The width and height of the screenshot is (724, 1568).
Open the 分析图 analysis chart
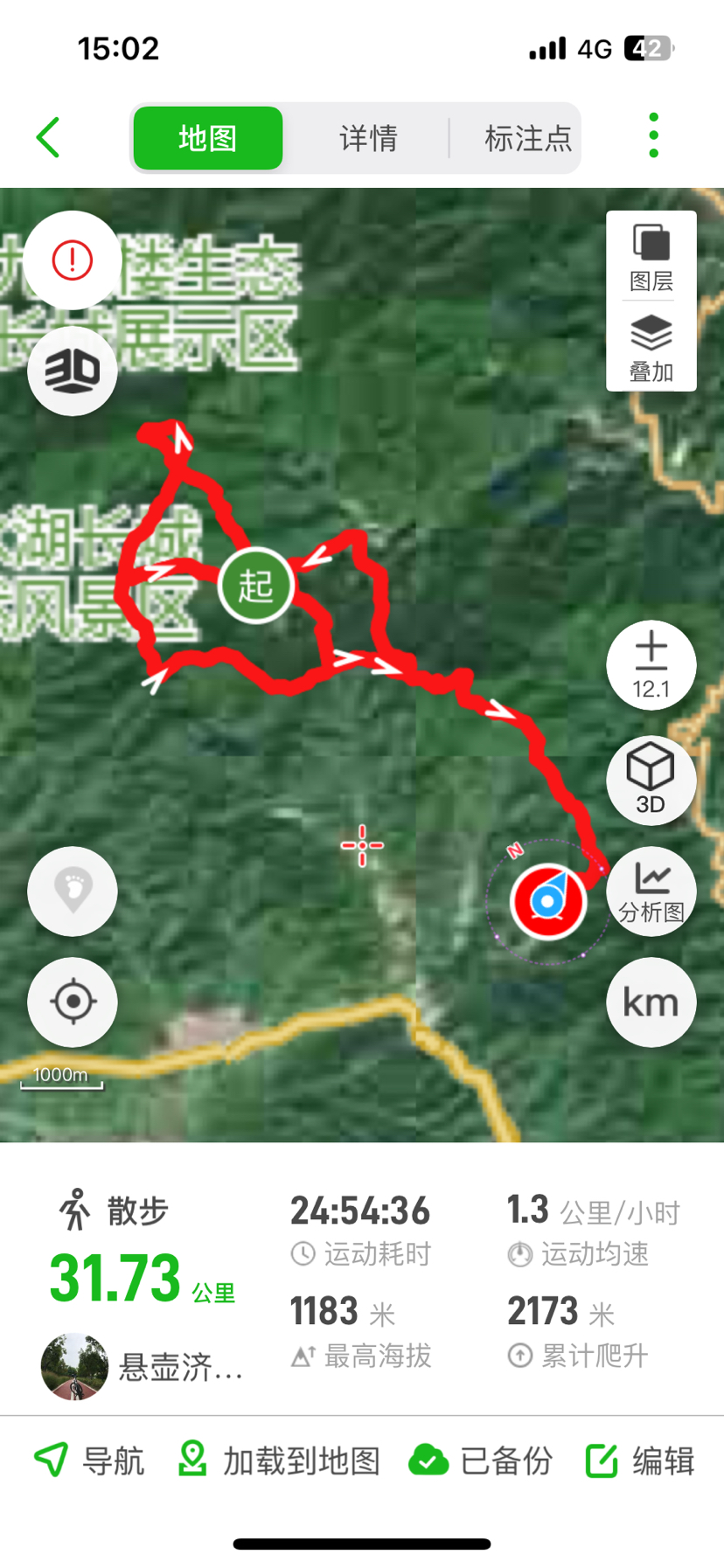651,892
